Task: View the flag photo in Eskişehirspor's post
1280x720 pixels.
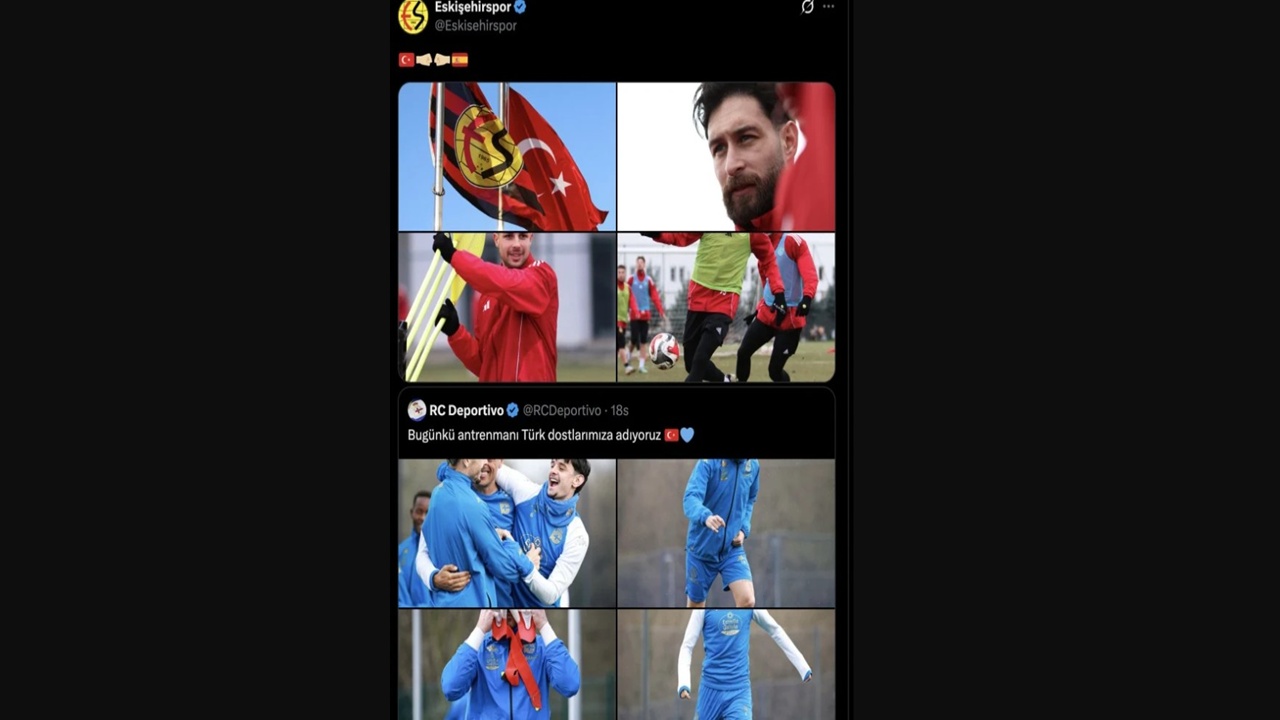Action: pos(507,156)
